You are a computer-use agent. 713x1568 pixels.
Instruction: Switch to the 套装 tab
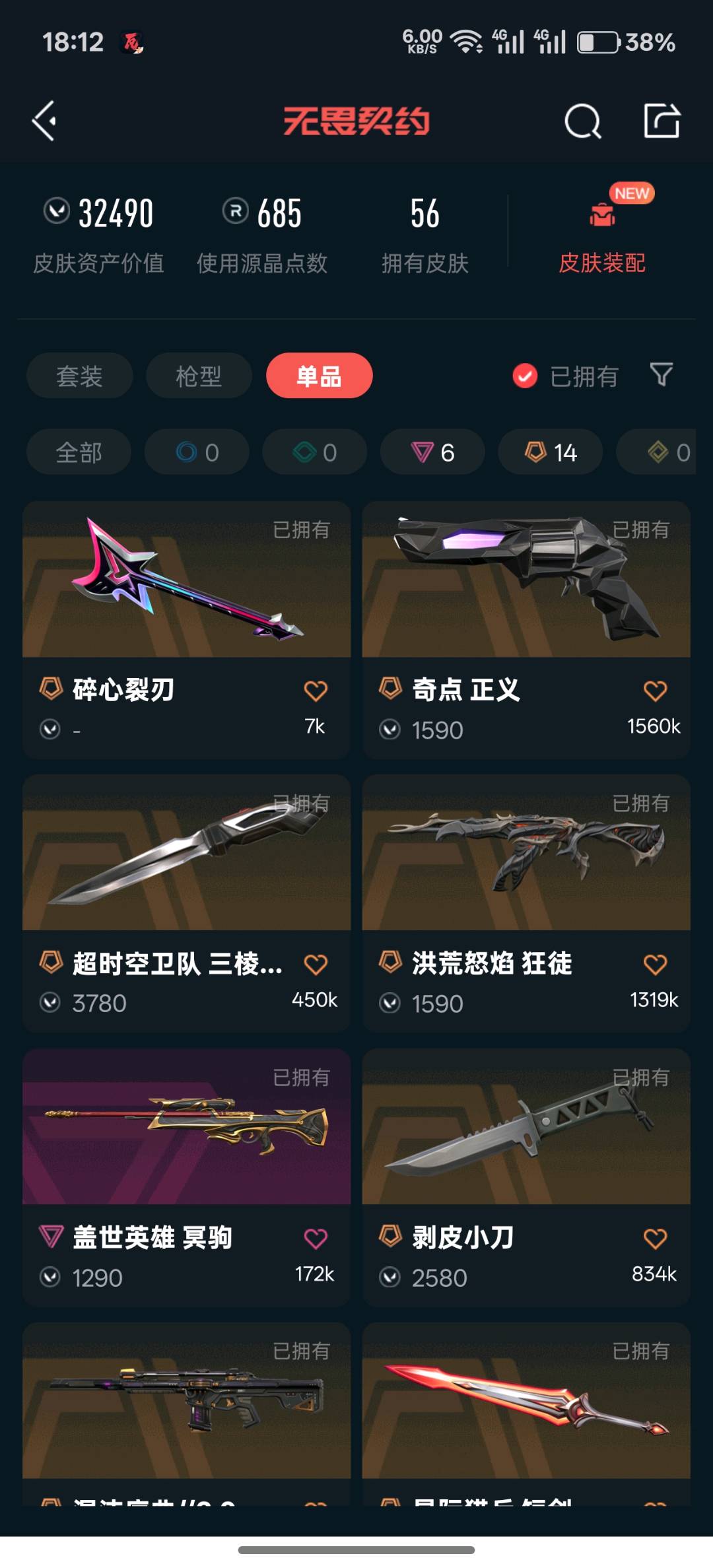pos(79,376)
